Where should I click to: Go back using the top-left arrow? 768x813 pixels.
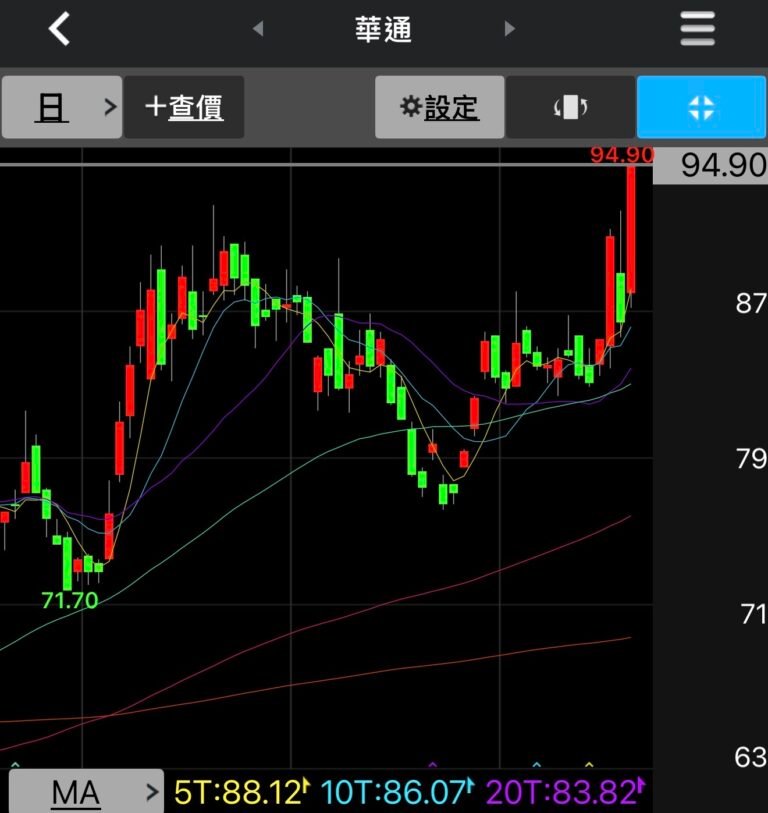click(60, 30)
